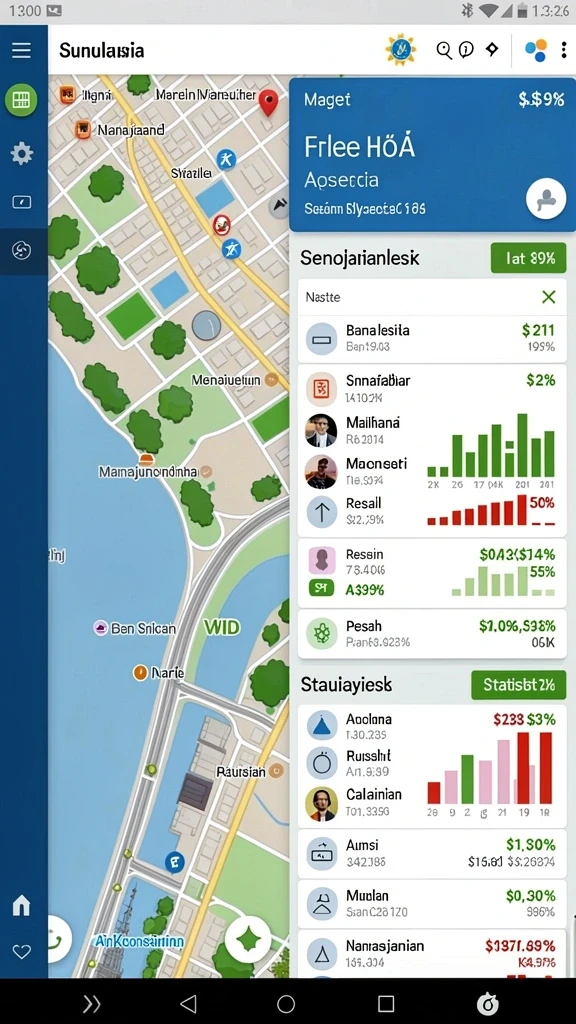Tap the heart favorites icon in the sidebar
The height and width of the screenshot is (1024, 576).
pos(22,952)
